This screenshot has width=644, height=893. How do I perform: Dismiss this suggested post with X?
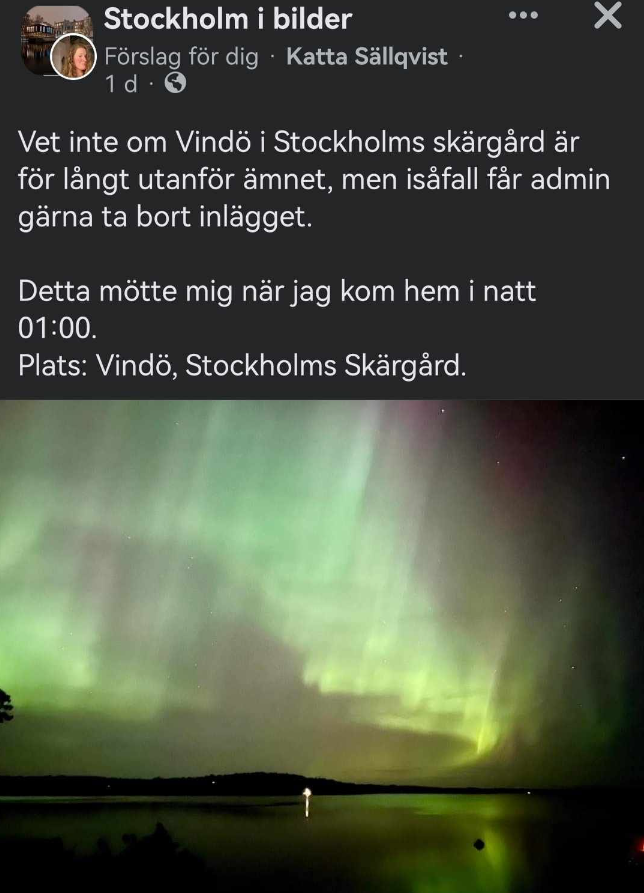click(x=607, y=16)
